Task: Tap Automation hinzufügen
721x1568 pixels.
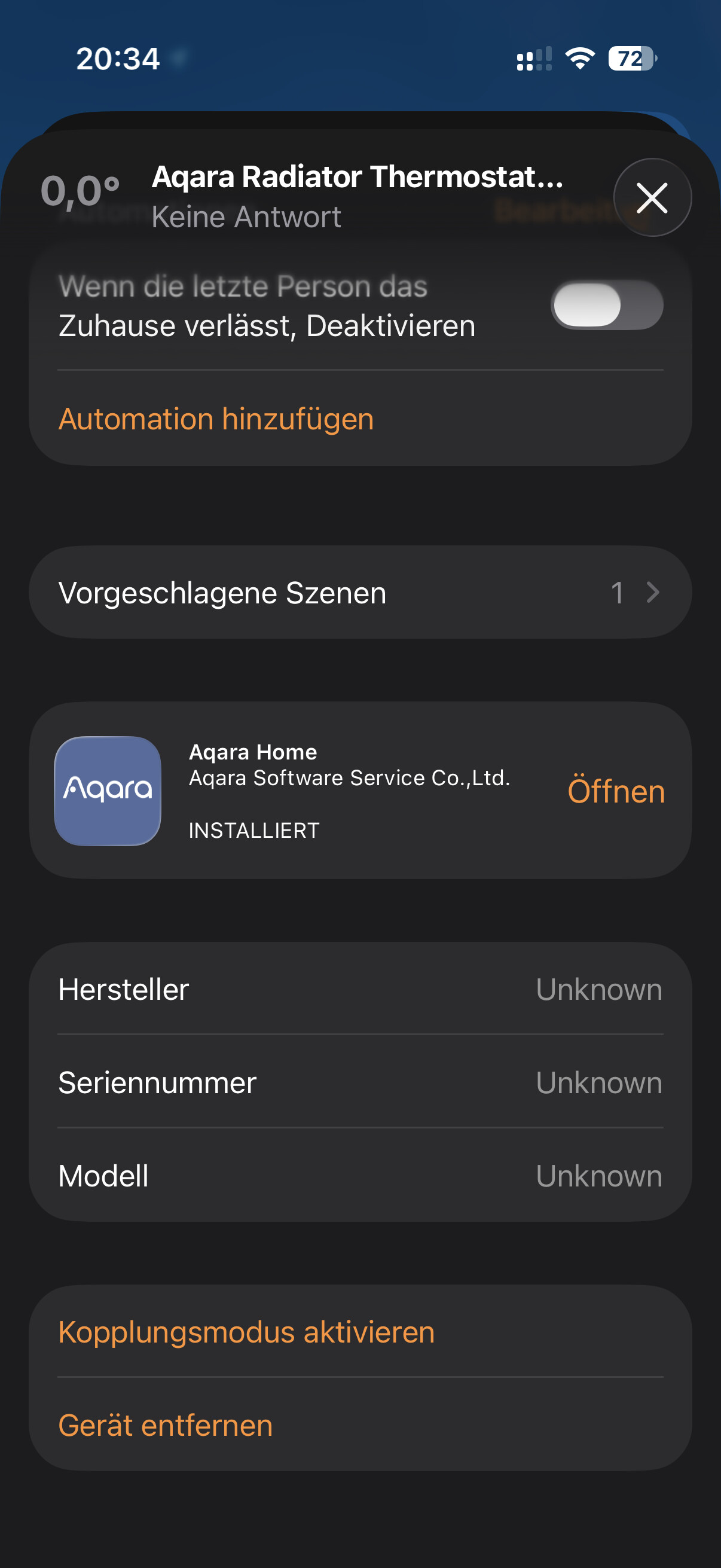Action: click(216, 419)
